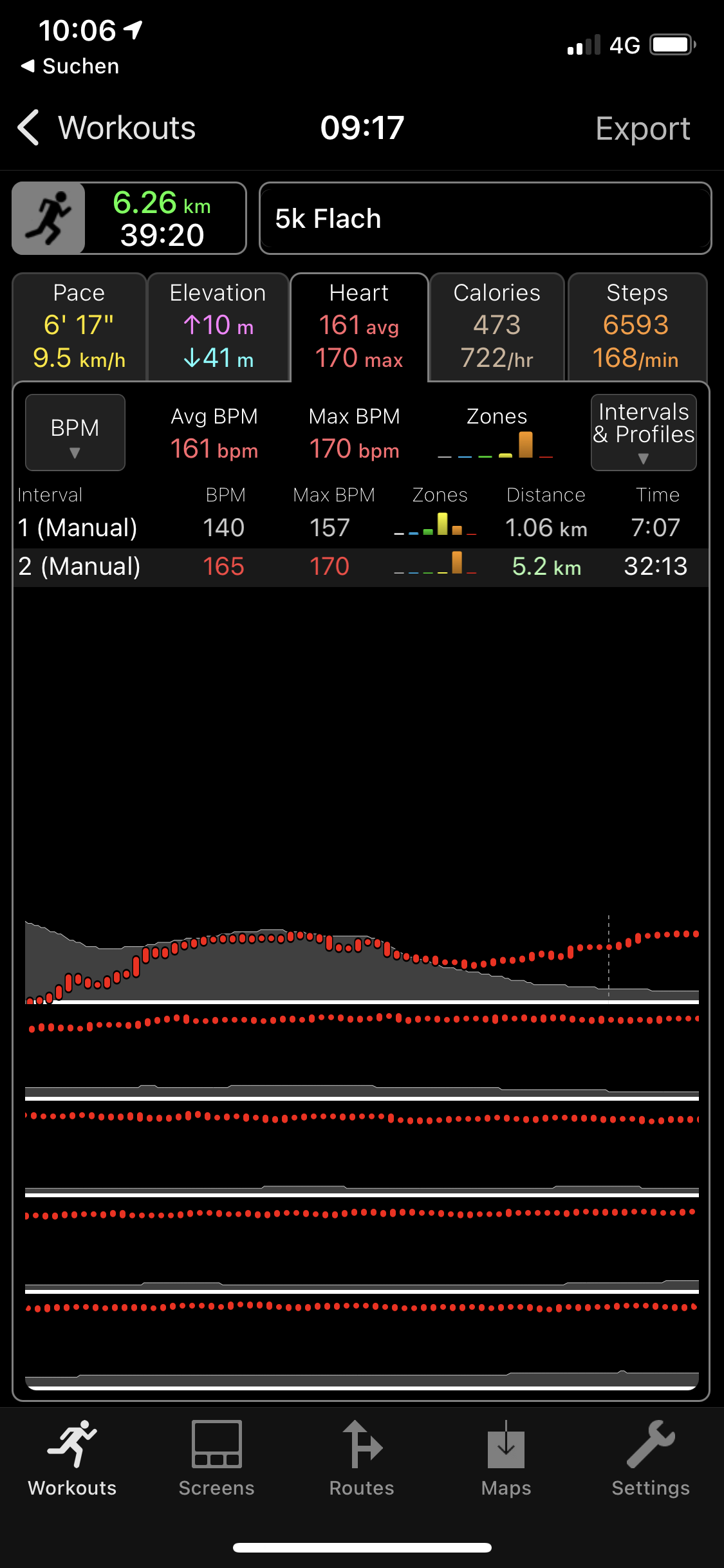The width and height of the screenshot is (724, 1568).
Task: Return to Suchen via status bar link
Action: pos(71,66)
